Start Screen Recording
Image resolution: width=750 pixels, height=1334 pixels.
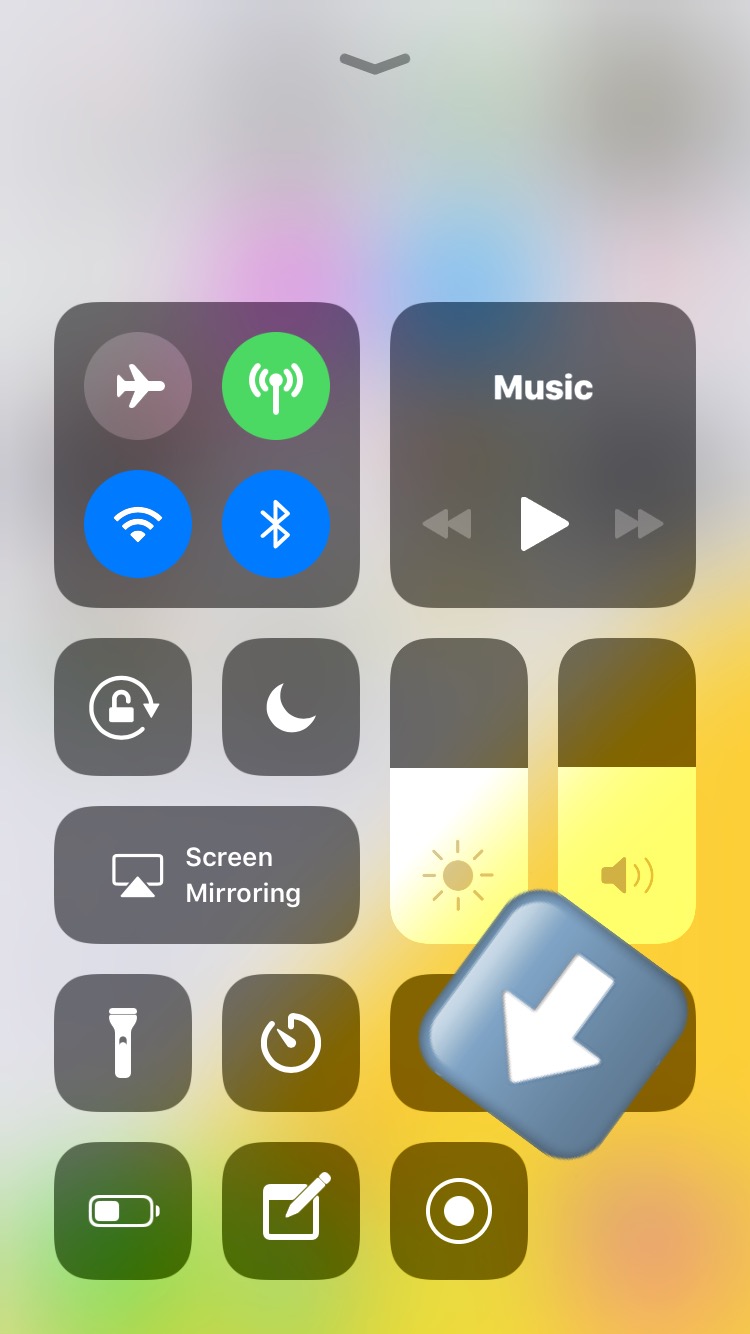458,1210
